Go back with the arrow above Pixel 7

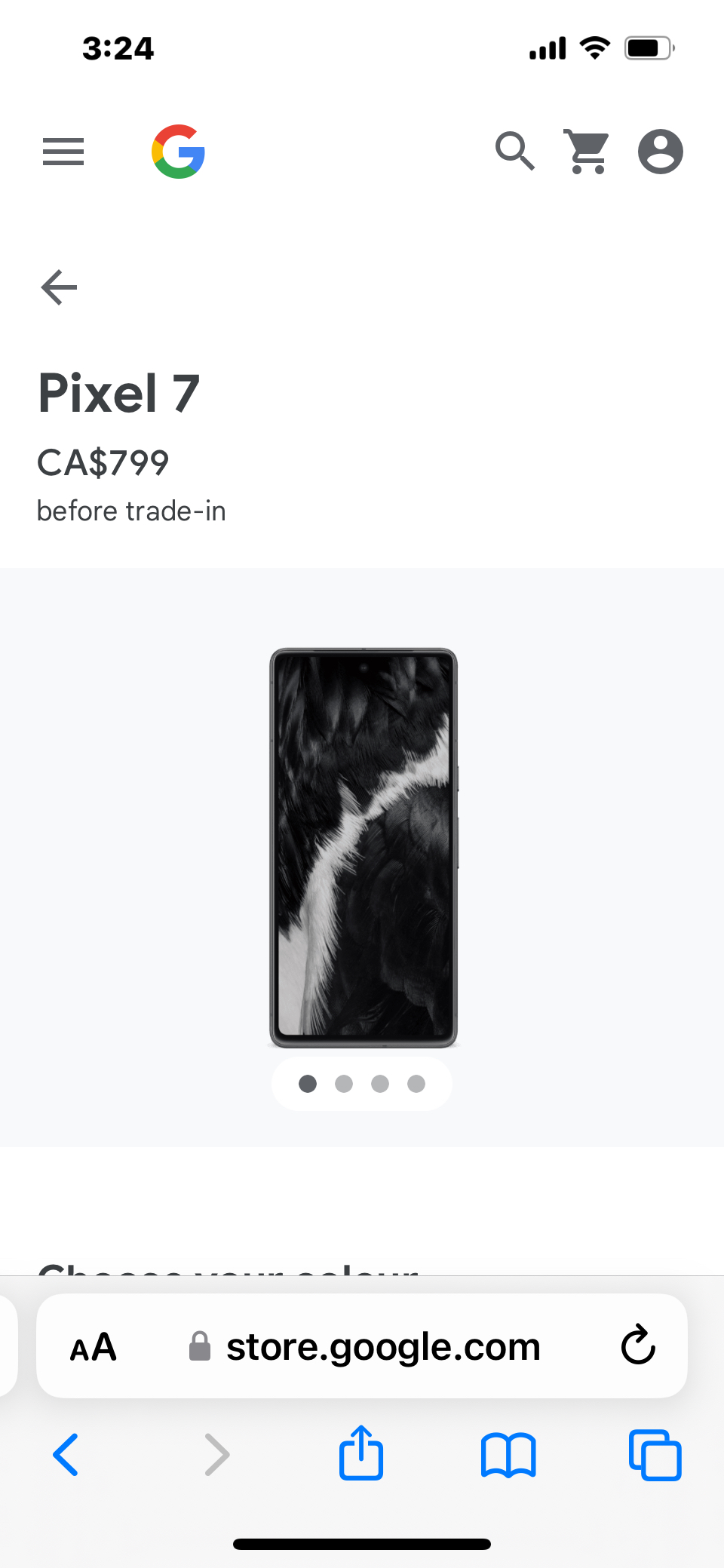tap(59, 287)
